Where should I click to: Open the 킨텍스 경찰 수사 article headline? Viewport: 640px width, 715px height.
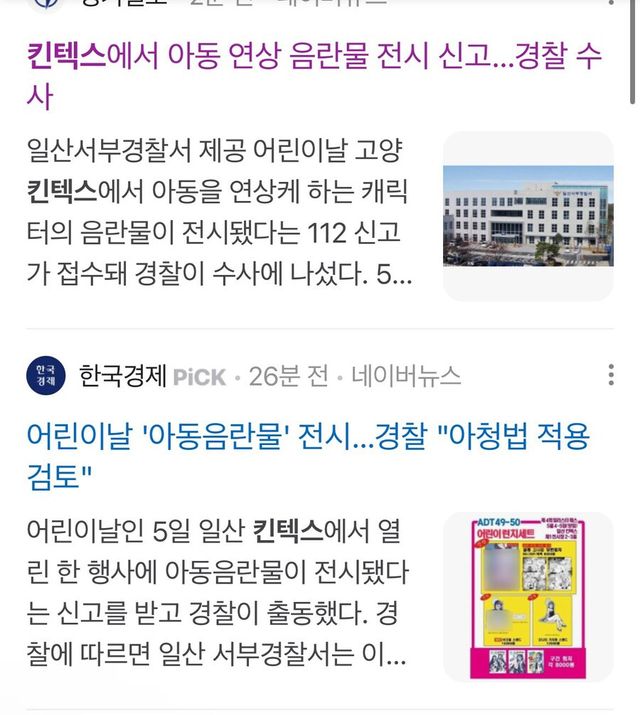pyautogui.click(x=315, y=76)
